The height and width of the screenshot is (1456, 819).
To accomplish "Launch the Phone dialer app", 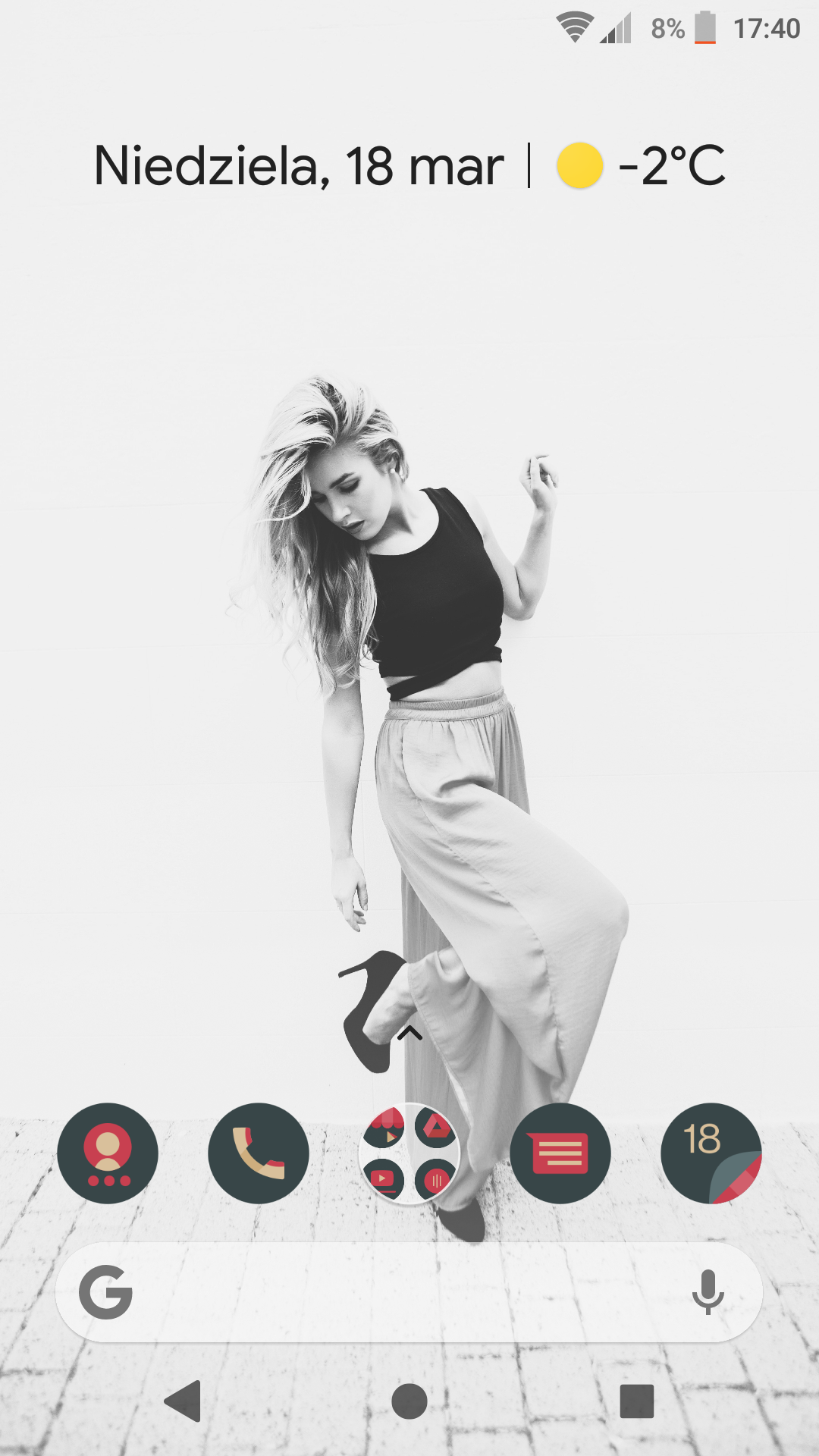I will click(x=259, y=1153).
